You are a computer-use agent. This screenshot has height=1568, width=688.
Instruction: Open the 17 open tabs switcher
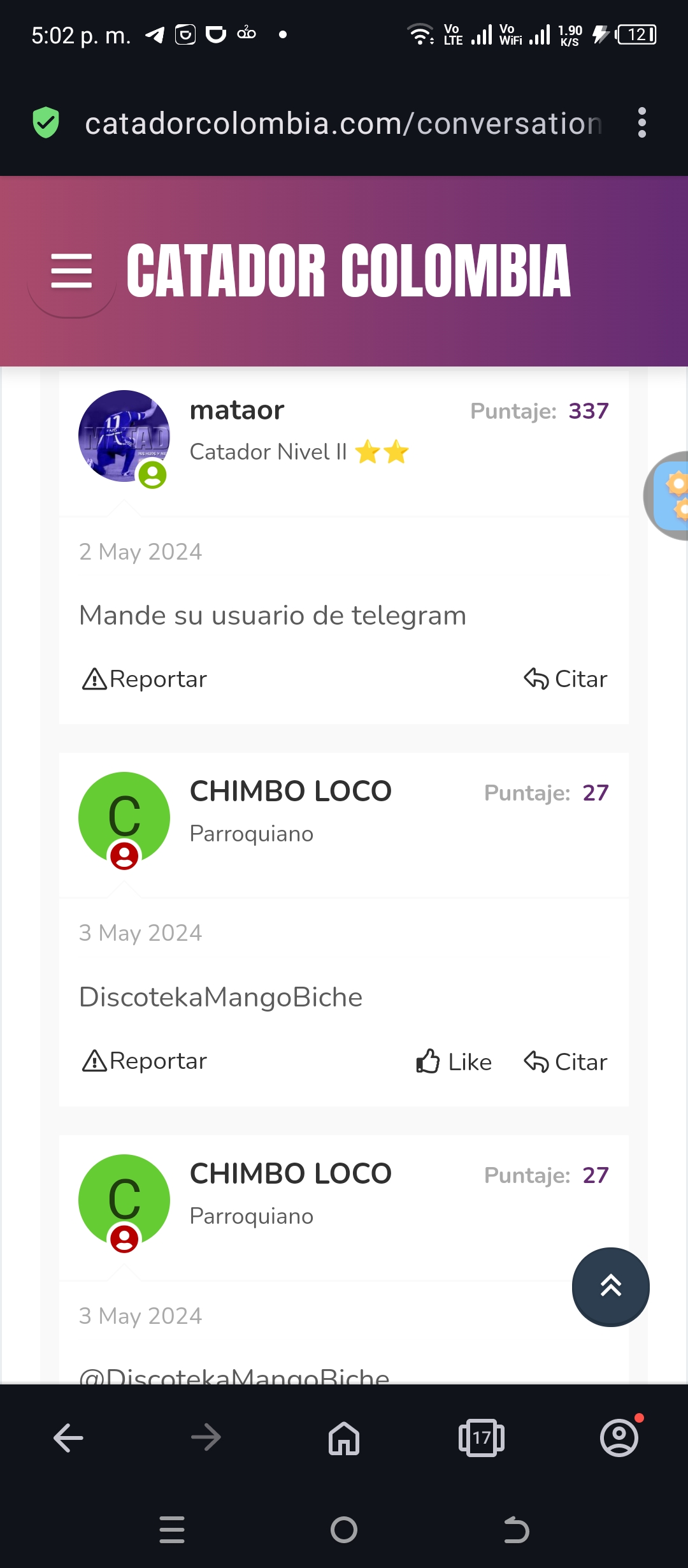482,1438
